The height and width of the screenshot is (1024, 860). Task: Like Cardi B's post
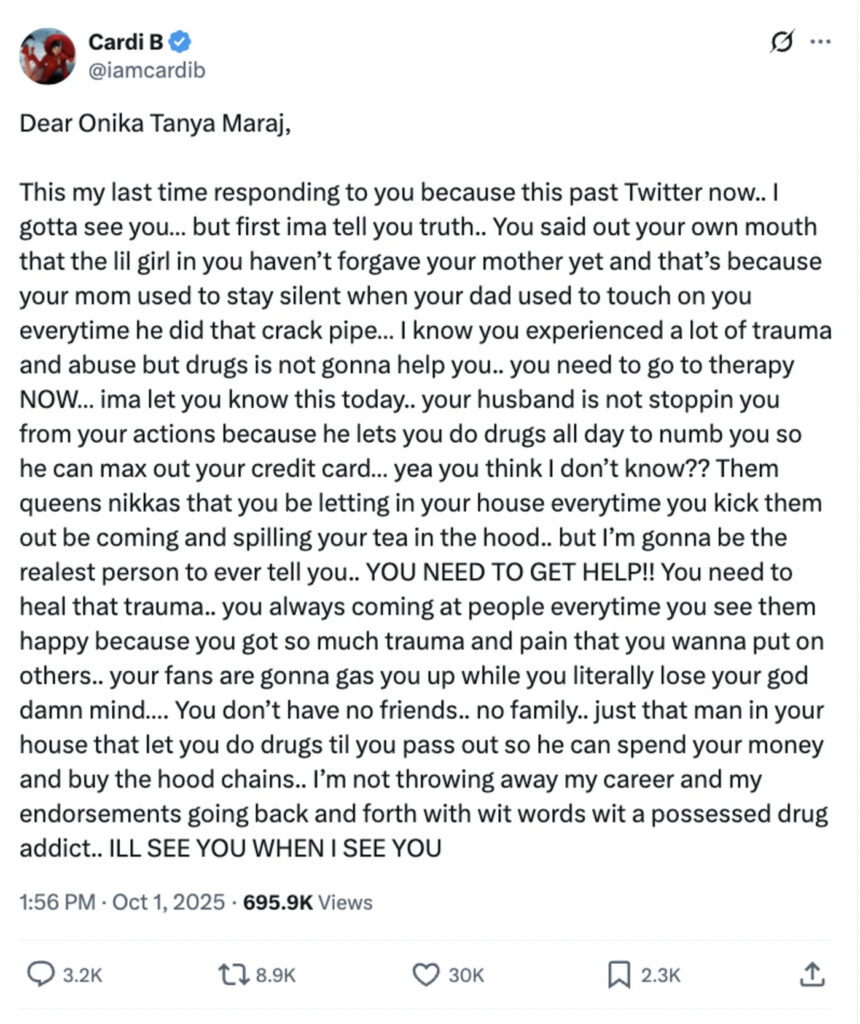427,974
